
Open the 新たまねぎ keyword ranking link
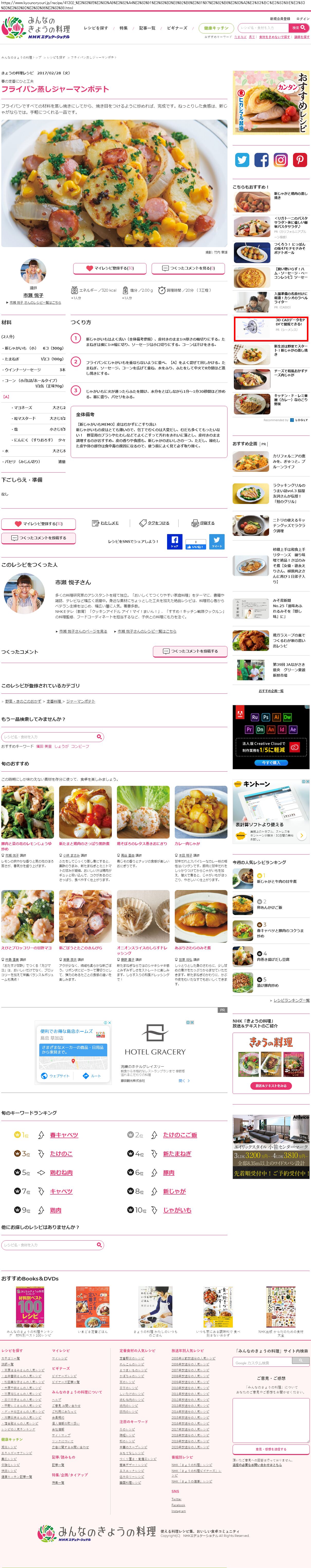177,1153
